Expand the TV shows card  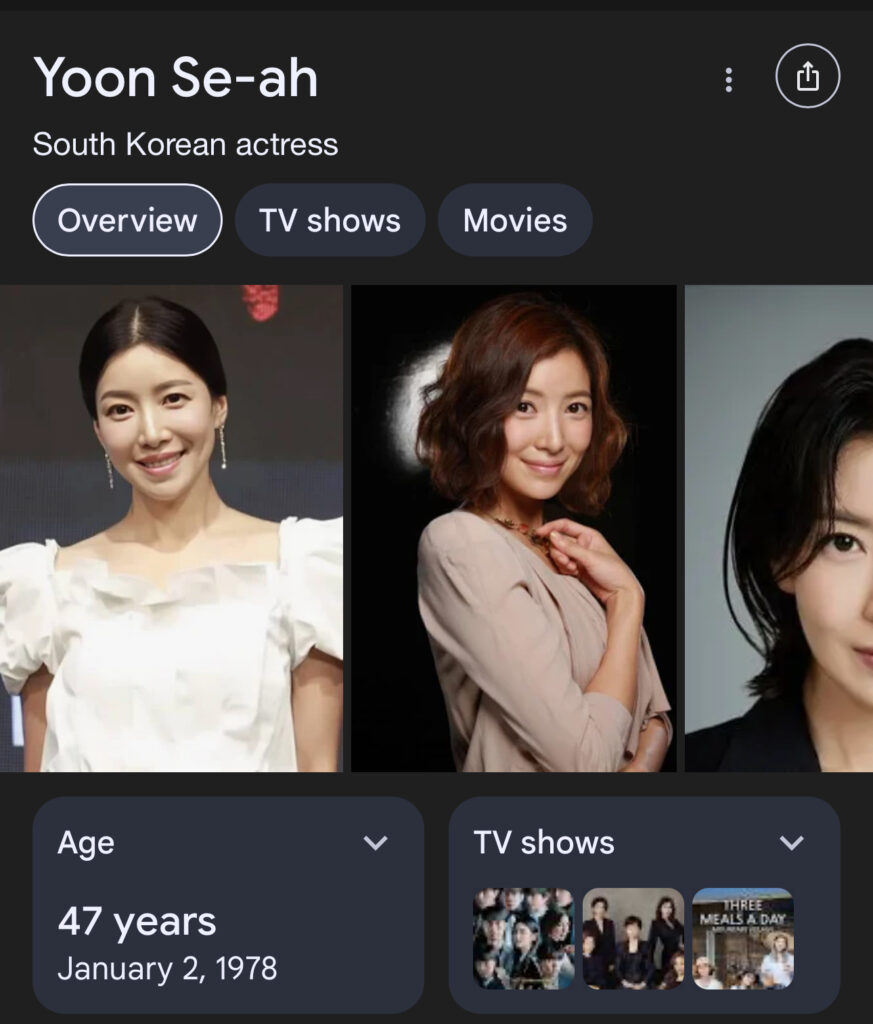click(x=791, y=843)
